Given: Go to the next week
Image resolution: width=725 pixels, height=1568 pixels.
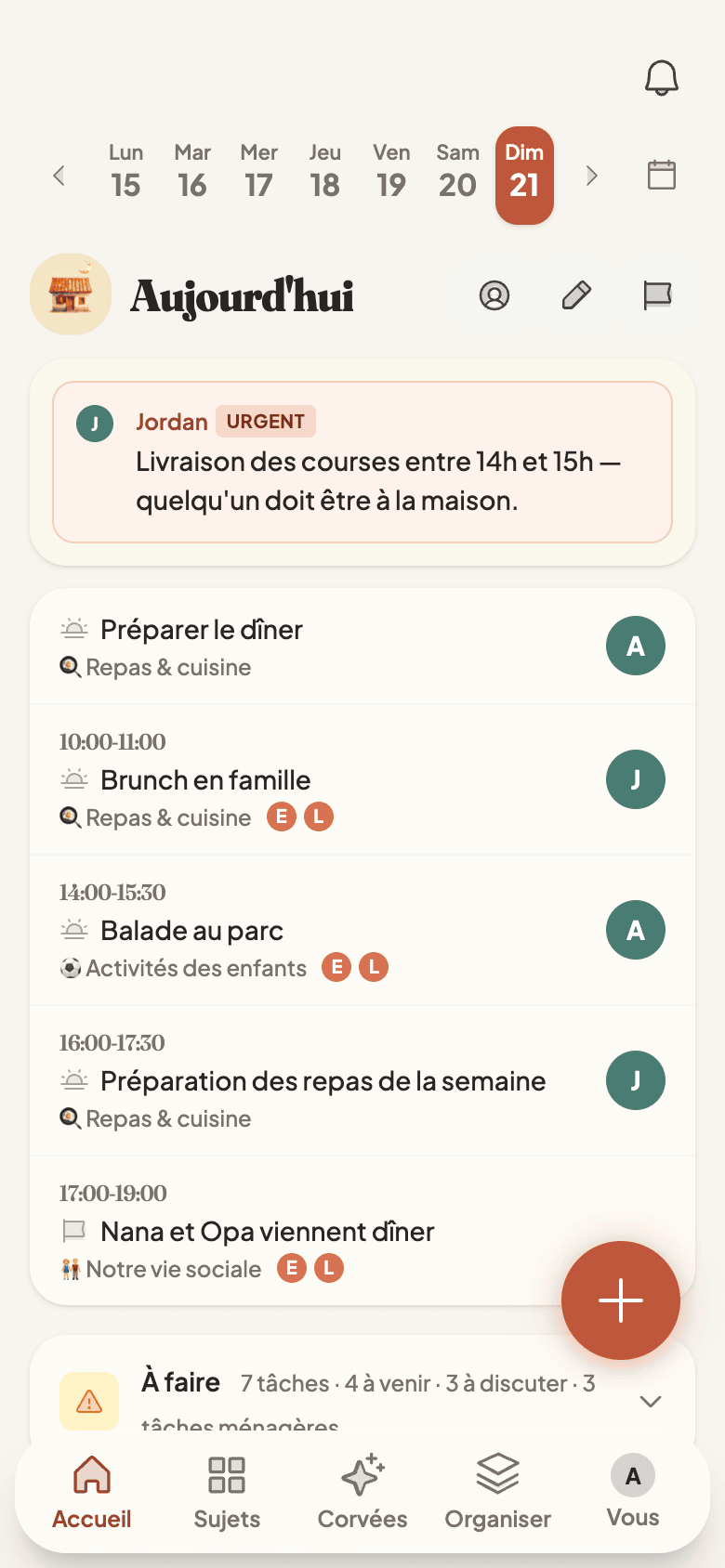Looking at the screenshot, I should click(591, 176).
